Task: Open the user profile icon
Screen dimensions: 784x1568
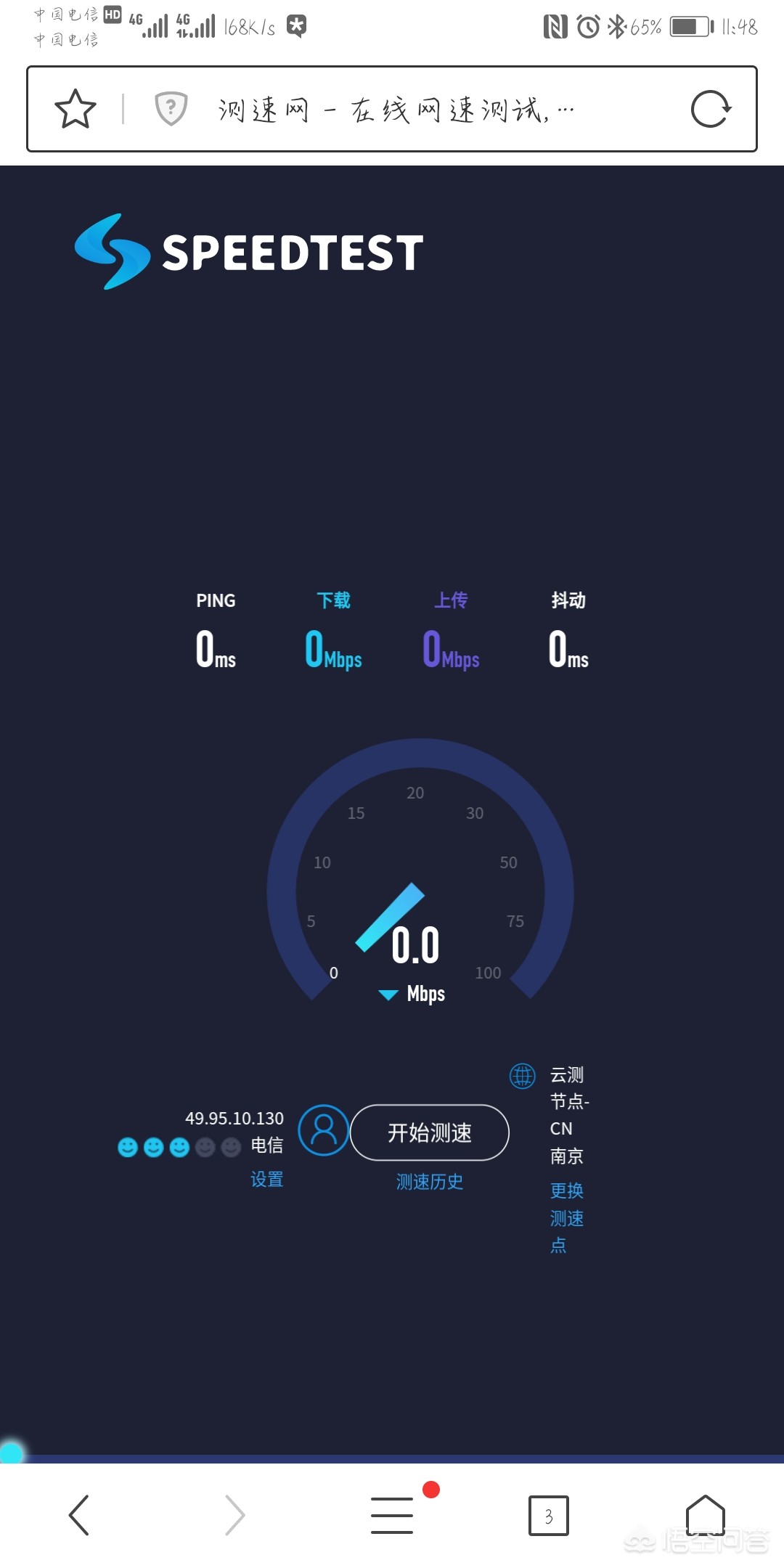Action: (322, 1131)
